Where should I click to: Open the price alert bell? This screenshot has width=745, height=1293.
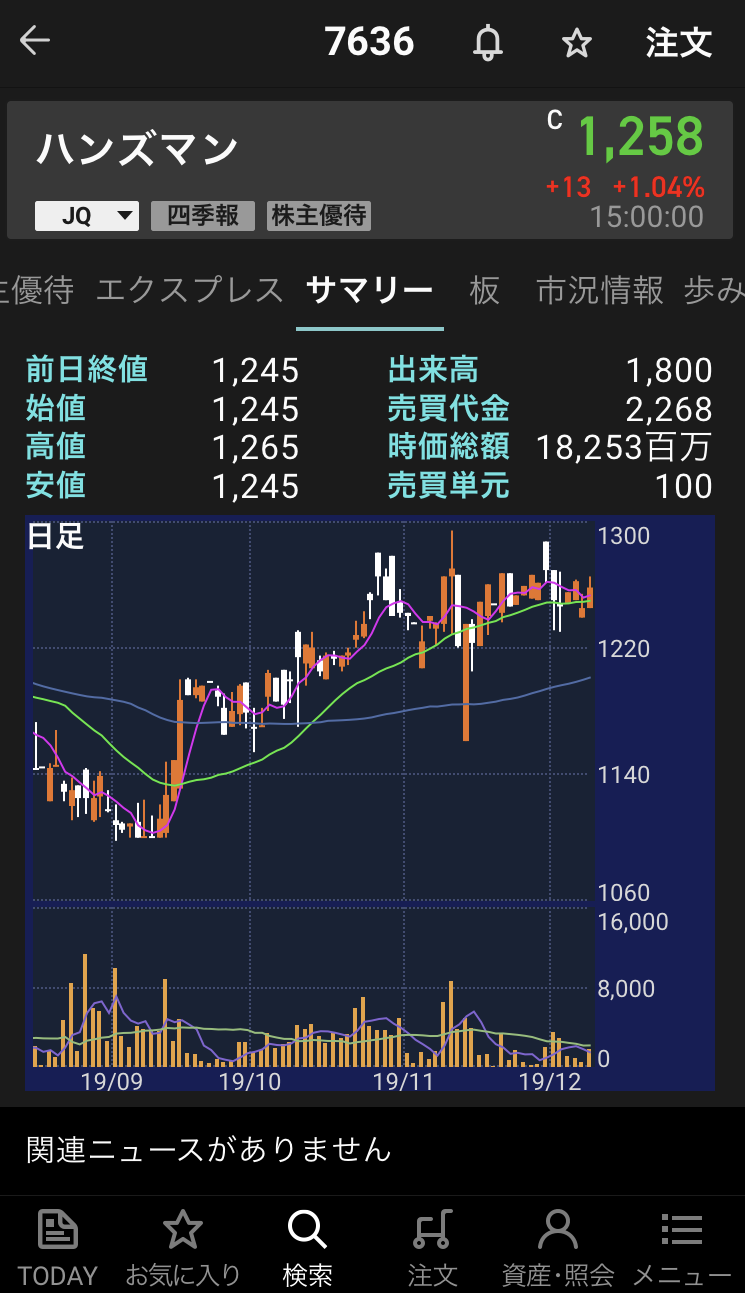coord(488,42)
